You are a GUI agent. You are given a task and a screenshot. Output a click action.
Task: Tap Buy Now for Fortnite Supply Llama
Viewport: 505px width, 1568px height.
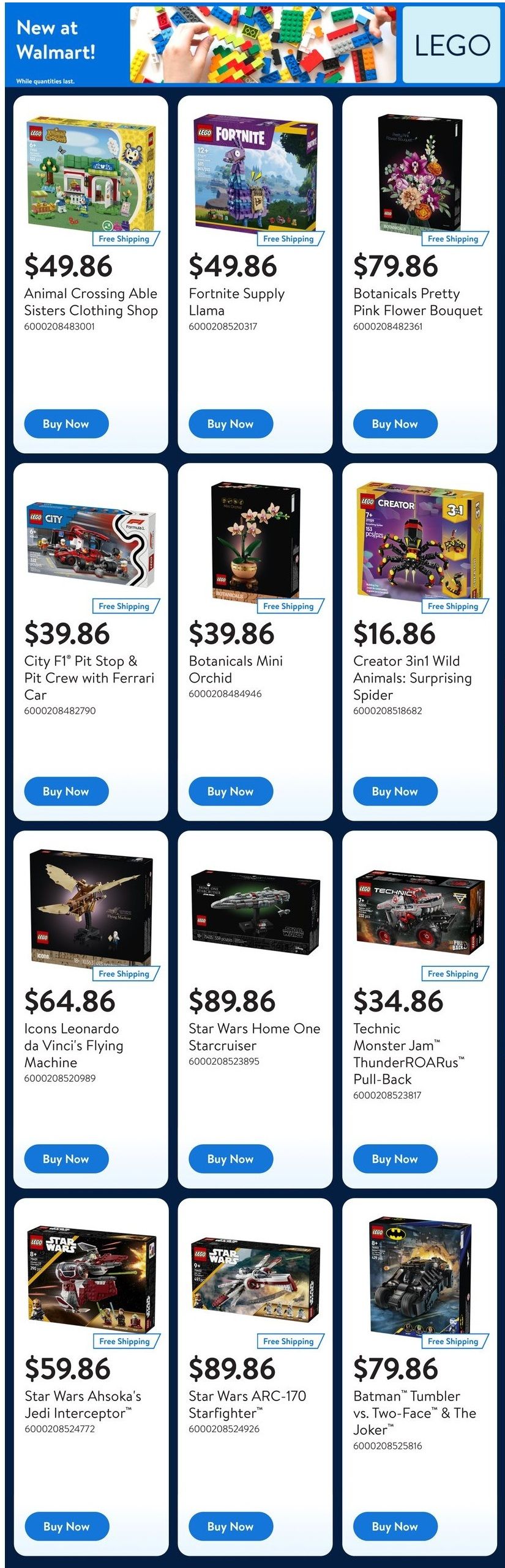[230, 424]
